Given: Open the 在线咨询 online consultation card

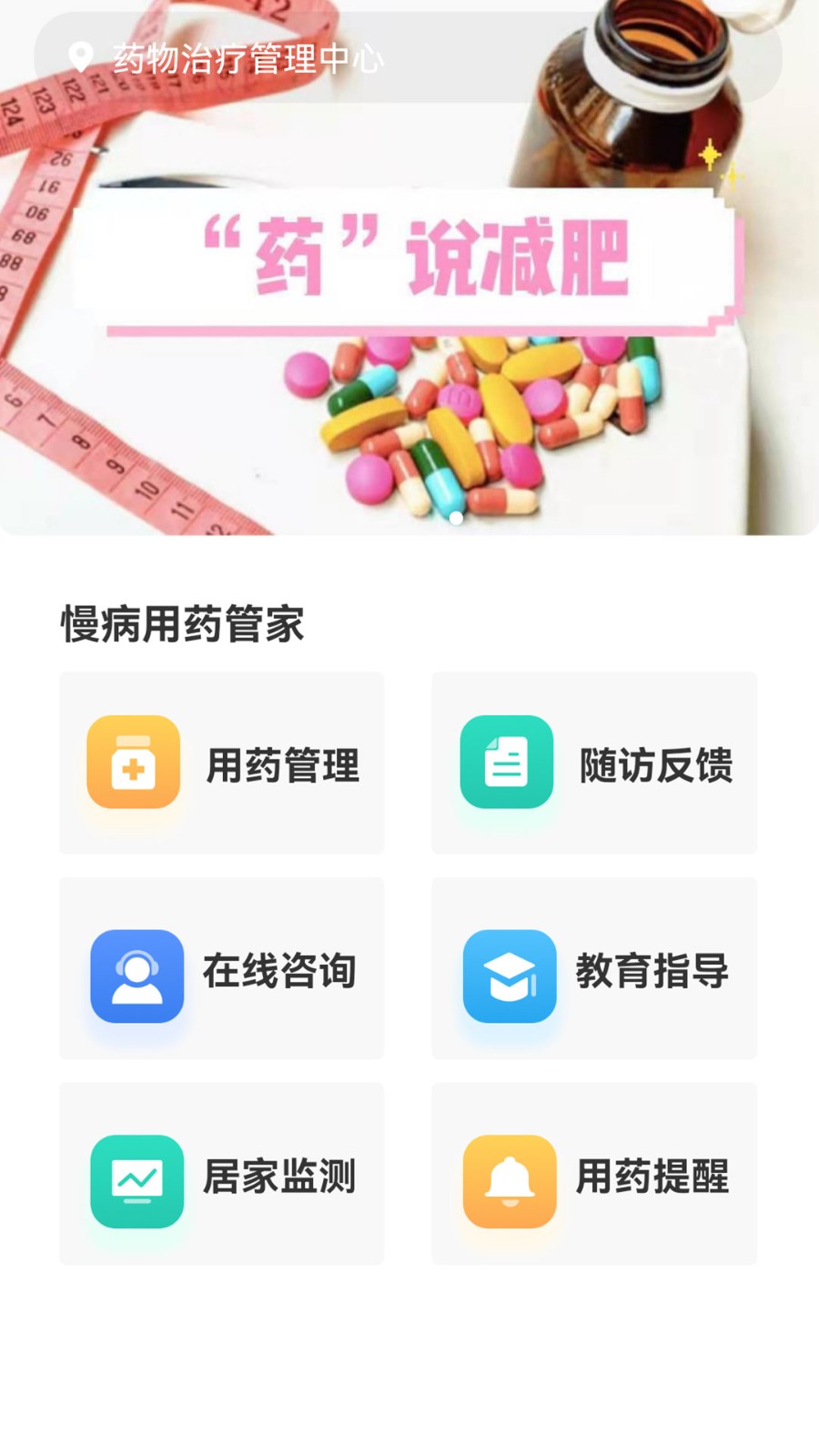Looking at the screenshot, I should click(220, 967).
